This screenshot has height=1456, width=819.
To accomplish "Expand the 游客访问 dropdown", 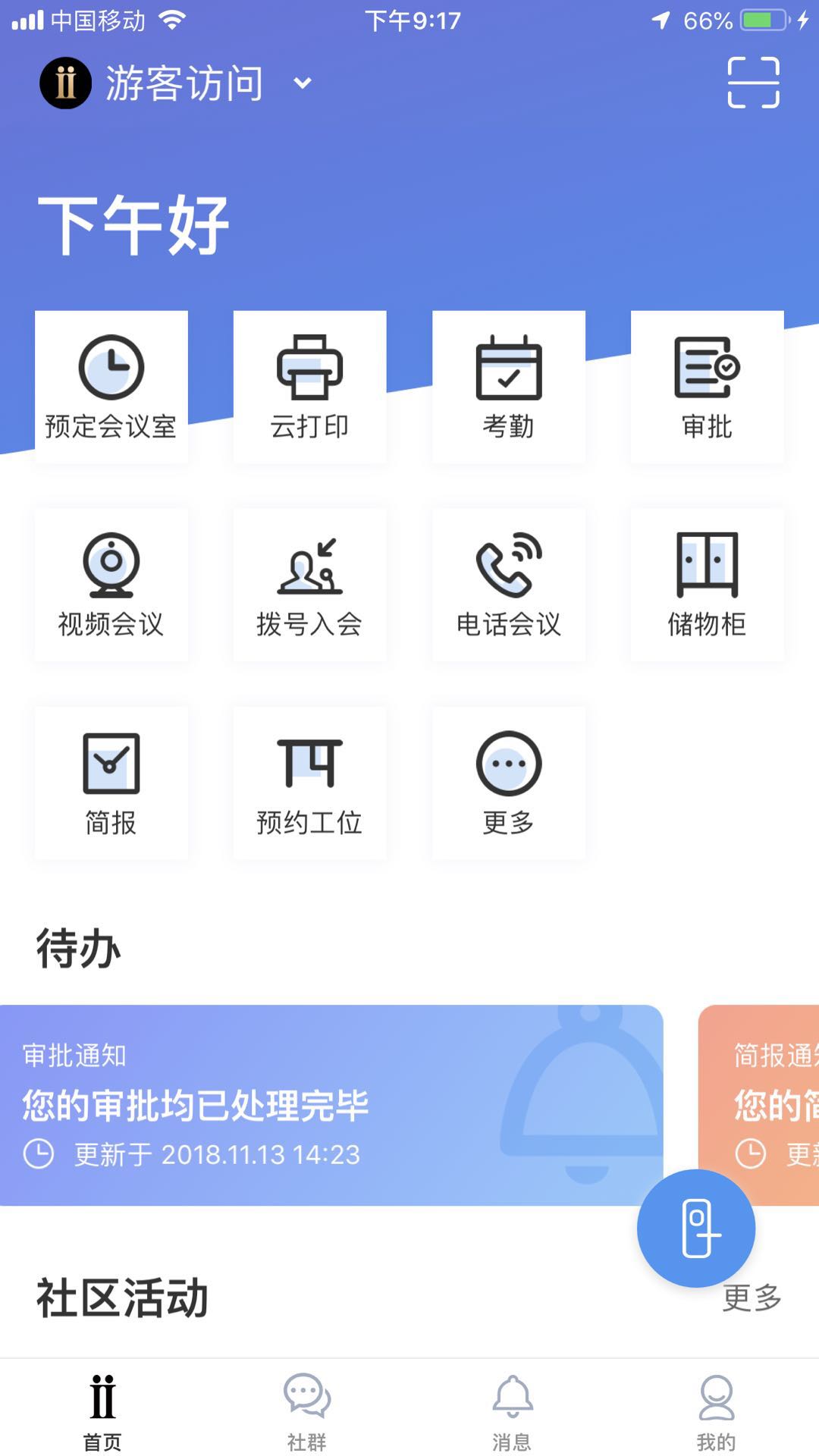I will point(302,83).
